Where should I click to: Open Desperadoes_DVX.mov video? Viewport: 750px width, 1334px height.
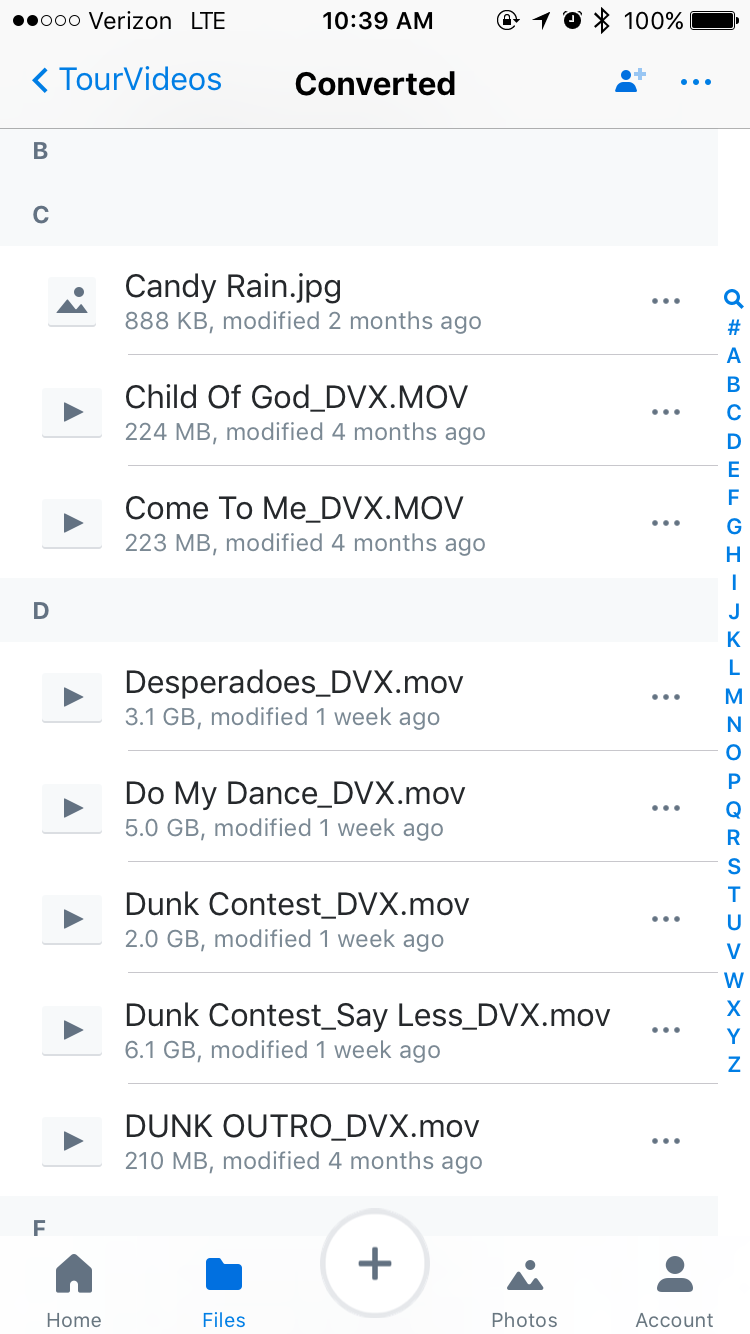point(294,683)
